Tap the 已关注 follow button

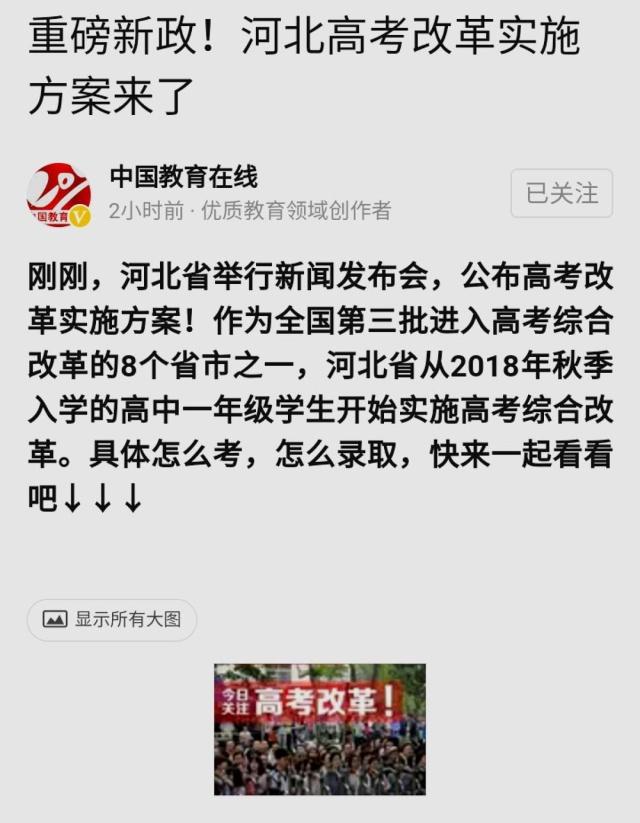561,193
